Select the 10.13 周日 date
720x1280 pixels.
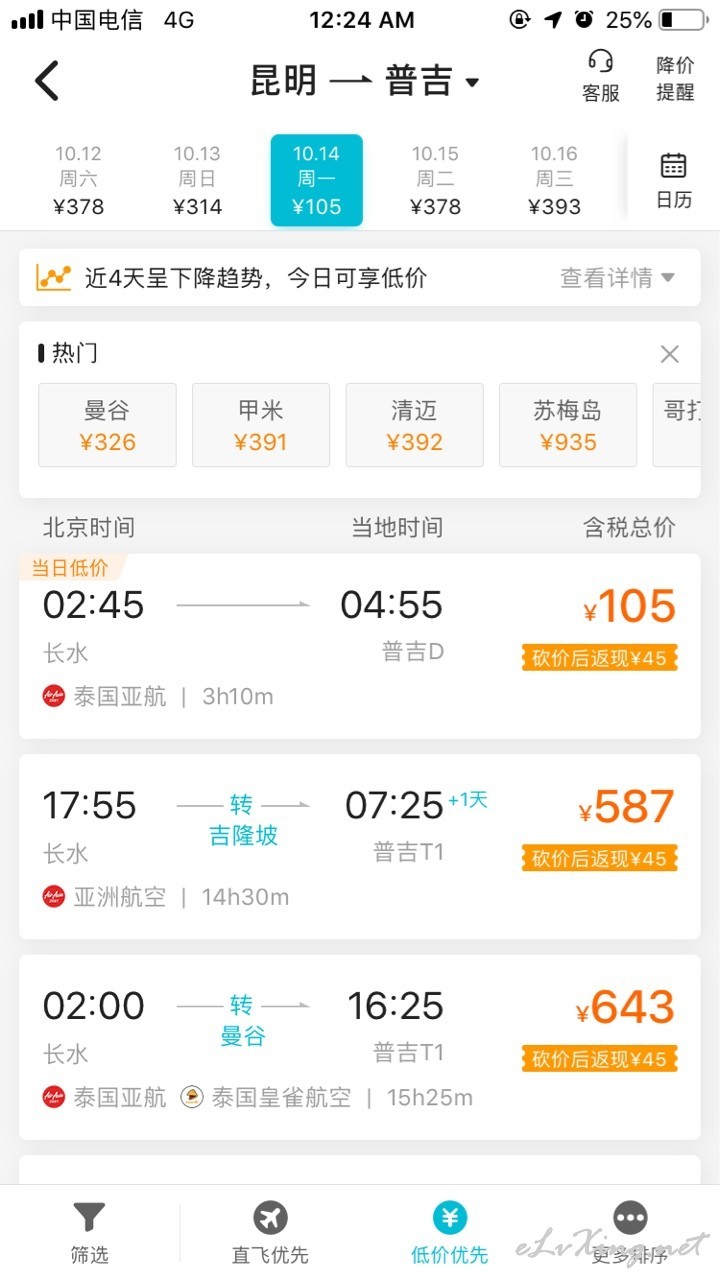pyautogui.click(x=197, y=180)
